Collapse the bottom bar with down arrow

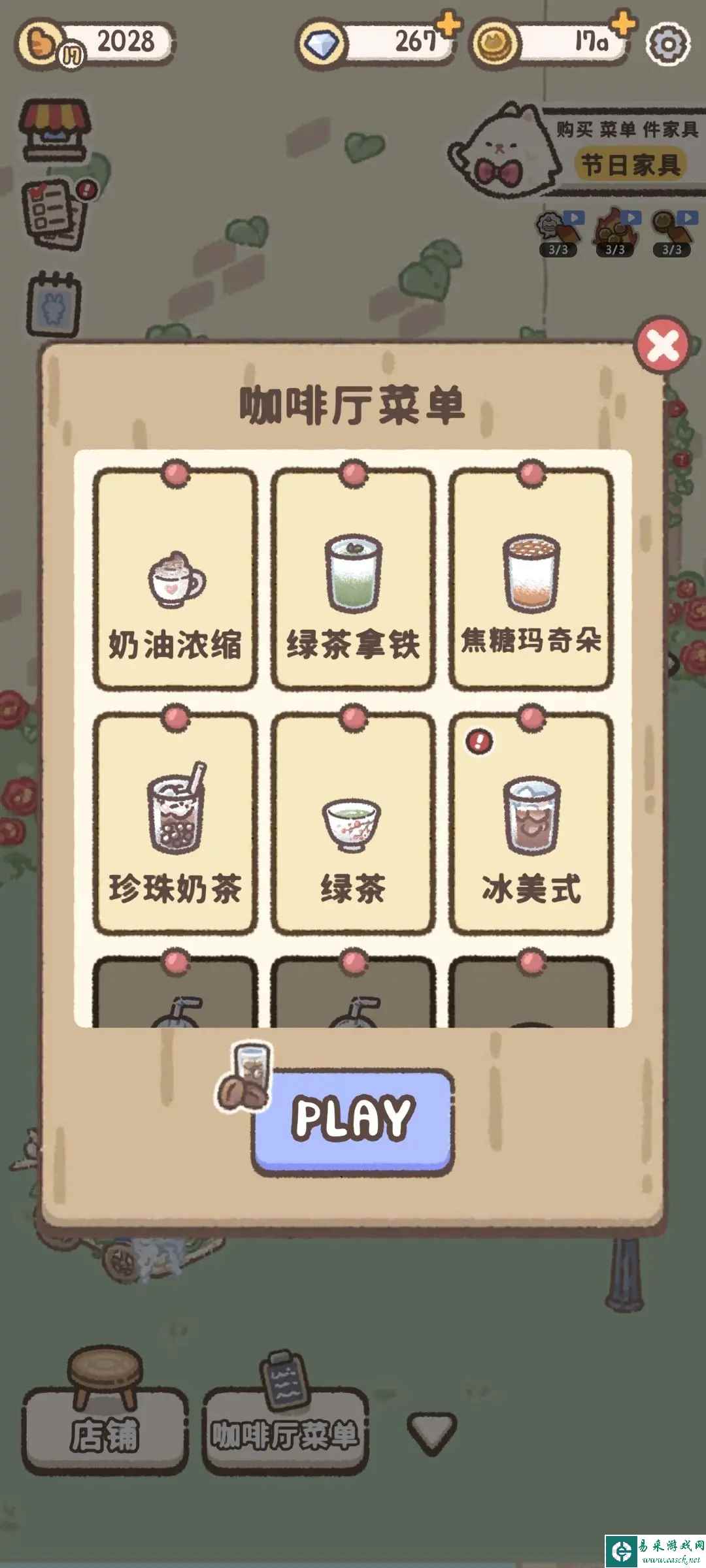click(x=431, y=1432)
